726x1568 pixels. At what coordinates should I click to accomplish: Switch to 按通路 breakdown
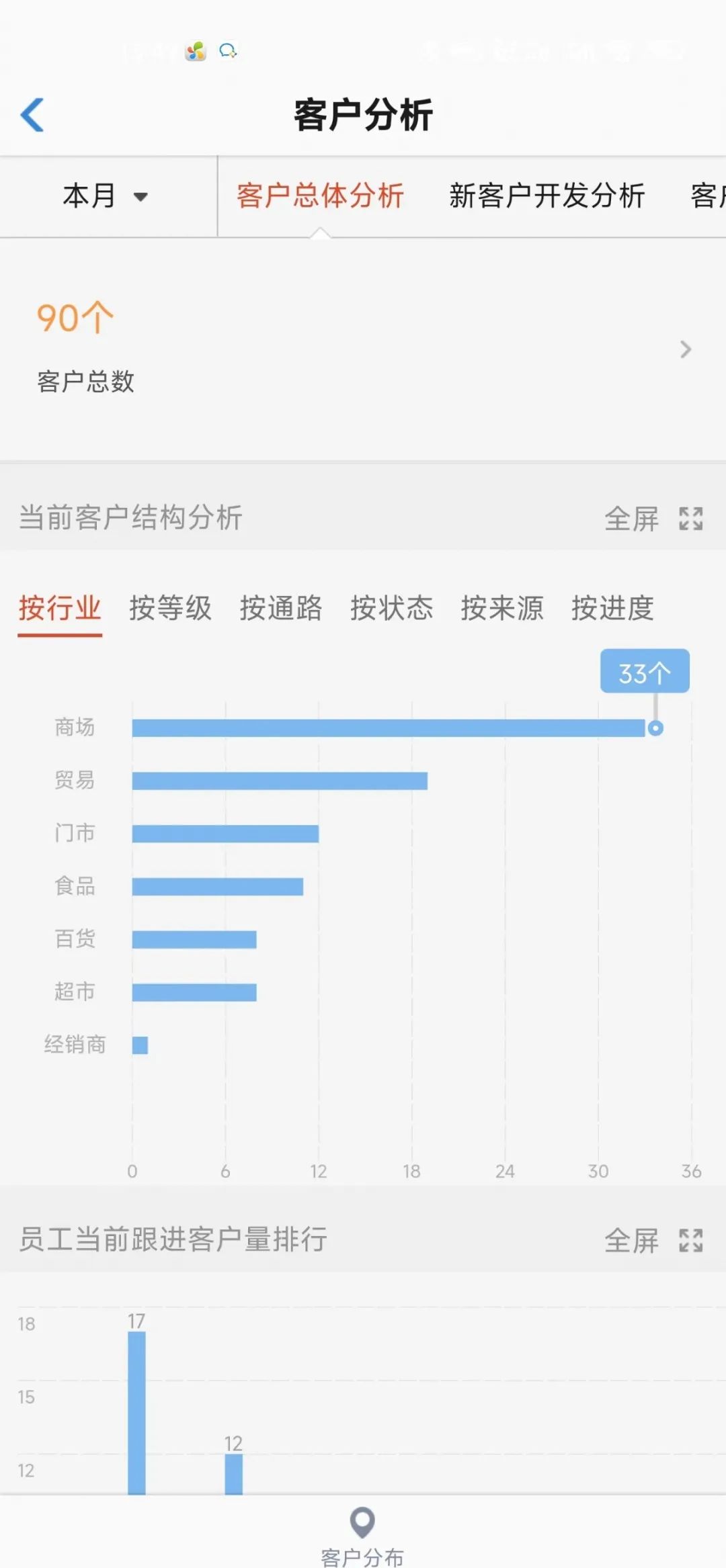(x=281, y=609)
